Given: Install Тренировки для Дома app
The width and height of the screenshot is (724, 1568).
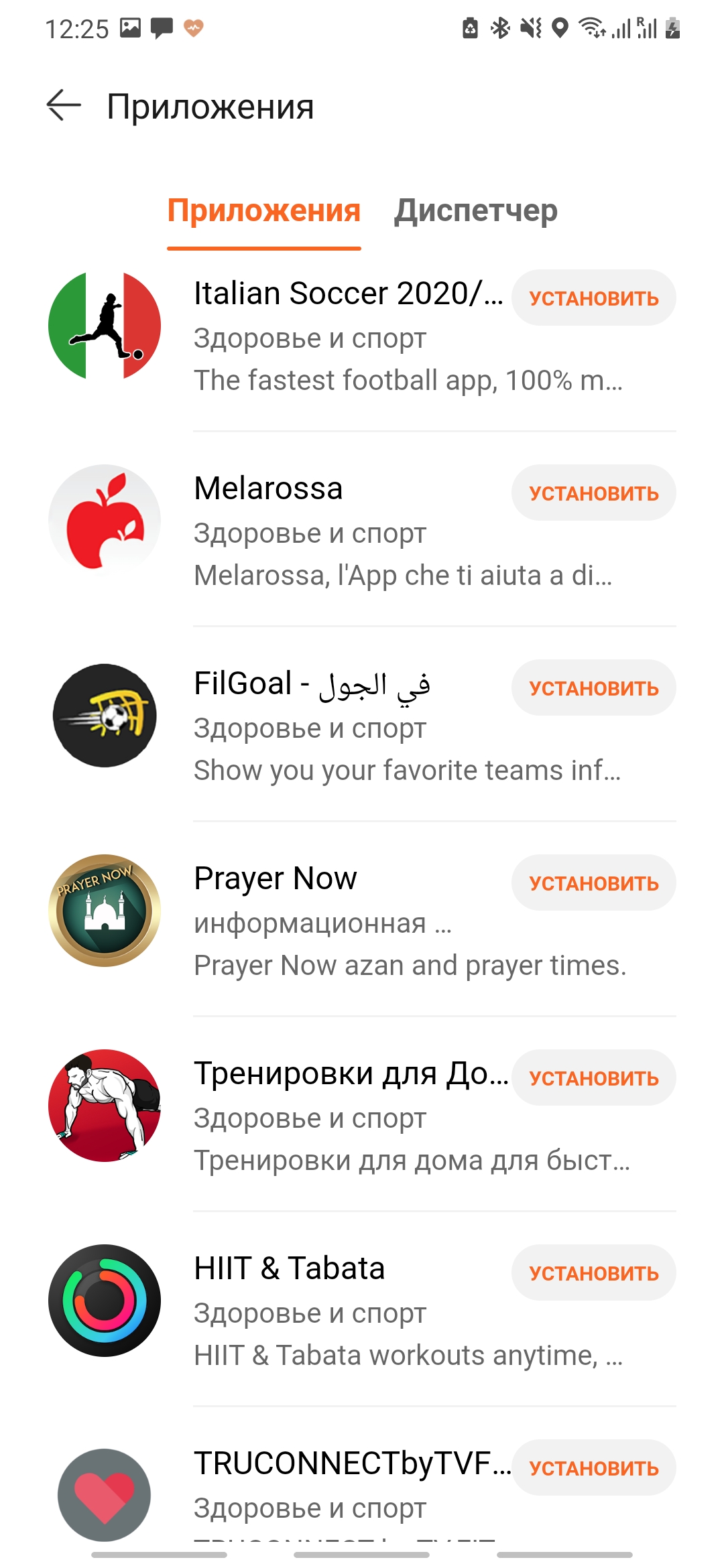Looking at the screenshot, I should [593, 1078].
